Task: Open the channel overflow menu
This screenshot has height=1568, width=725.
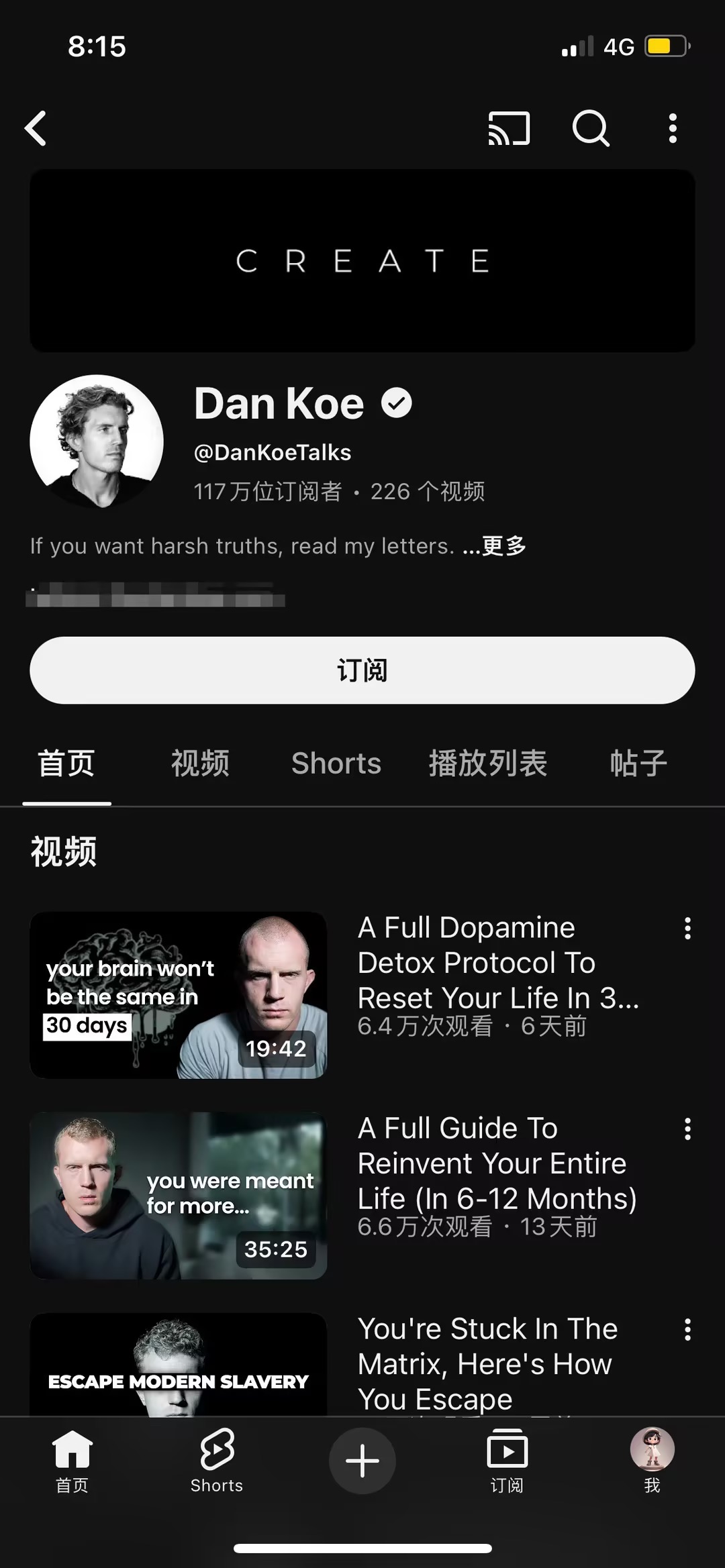Action: [673, 128]
